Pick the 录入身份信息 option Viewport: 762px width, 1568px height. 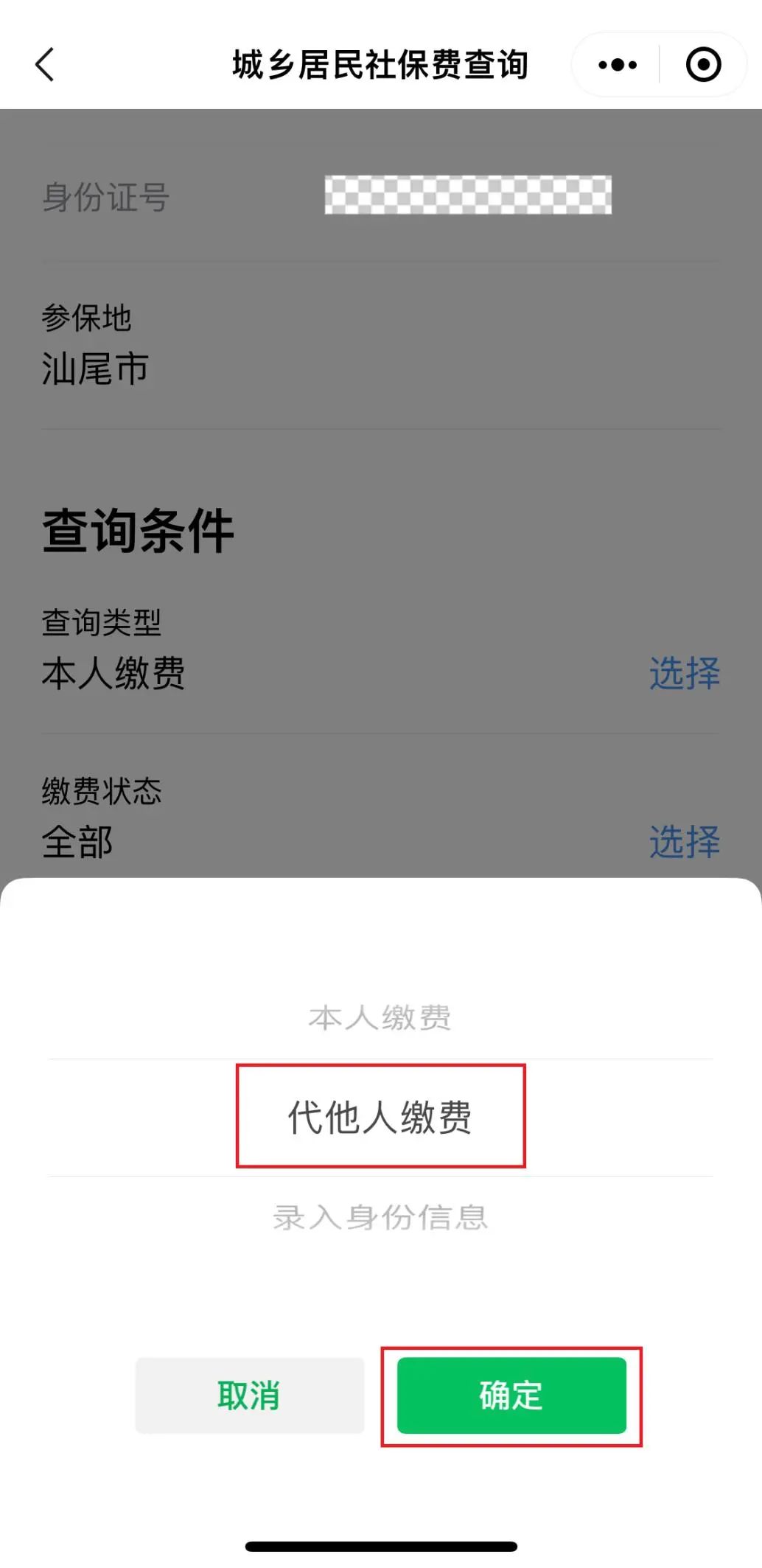click(x=380, y=1217)
